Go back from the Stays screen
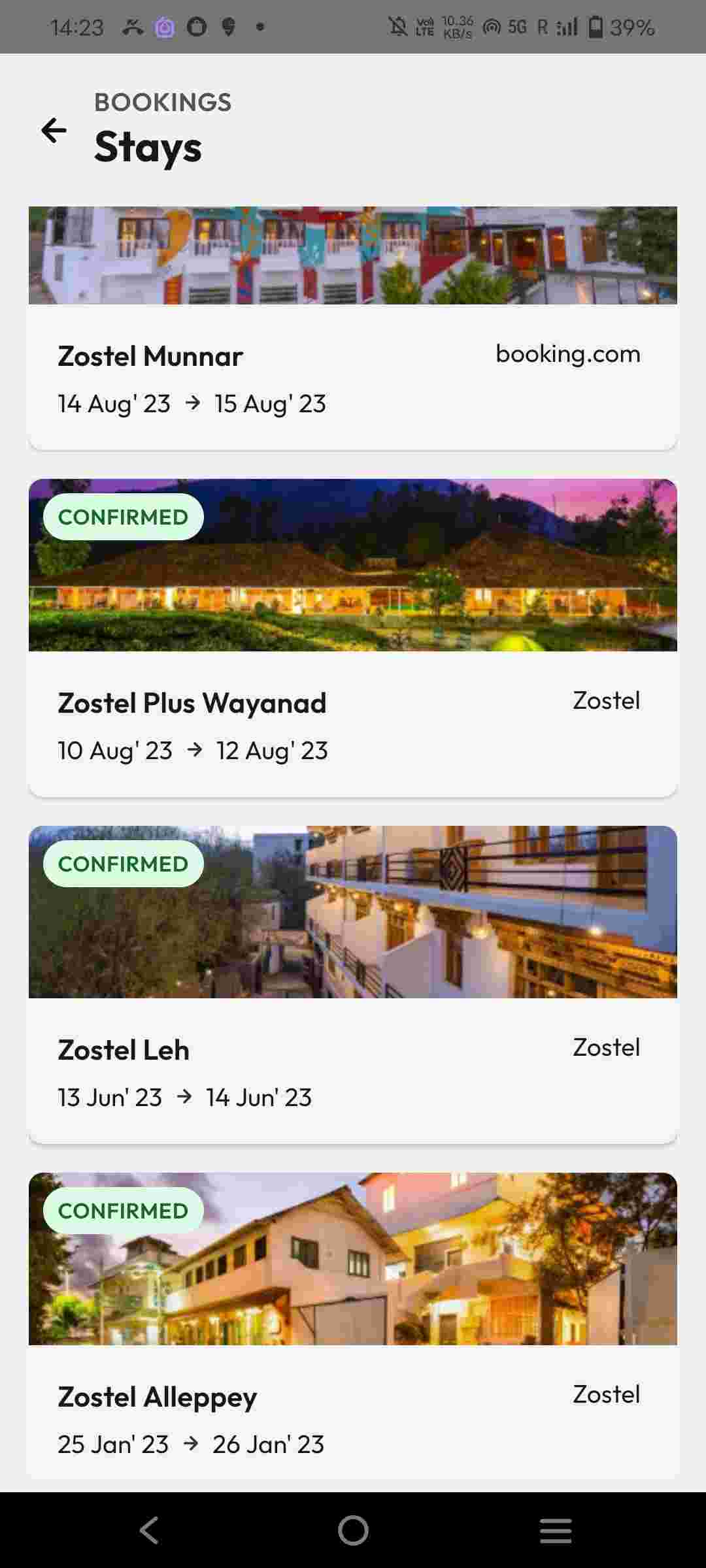The image size is (706, 1568). coord(54,130)
